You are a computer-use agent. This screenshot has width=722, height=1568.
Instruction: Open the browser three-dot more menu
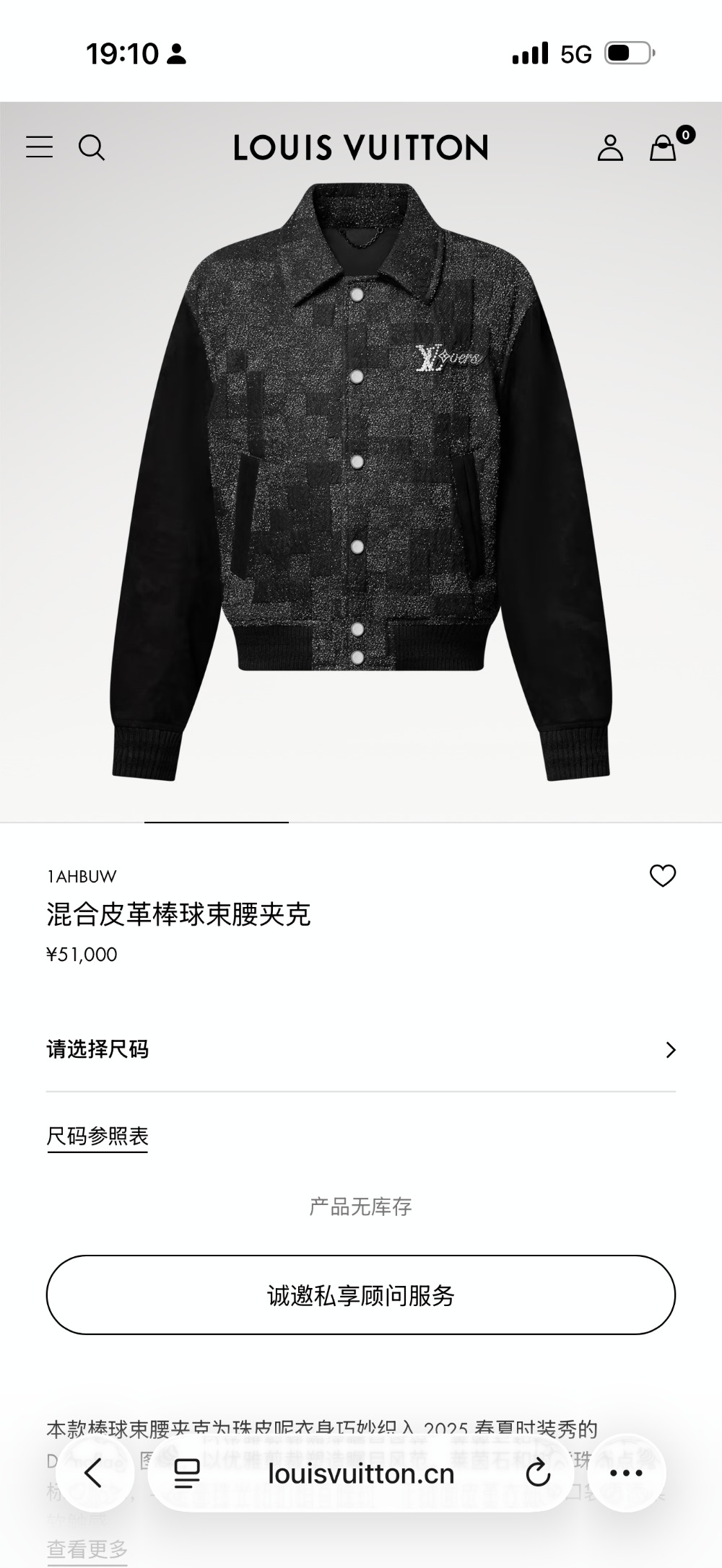pos(626,1473)
